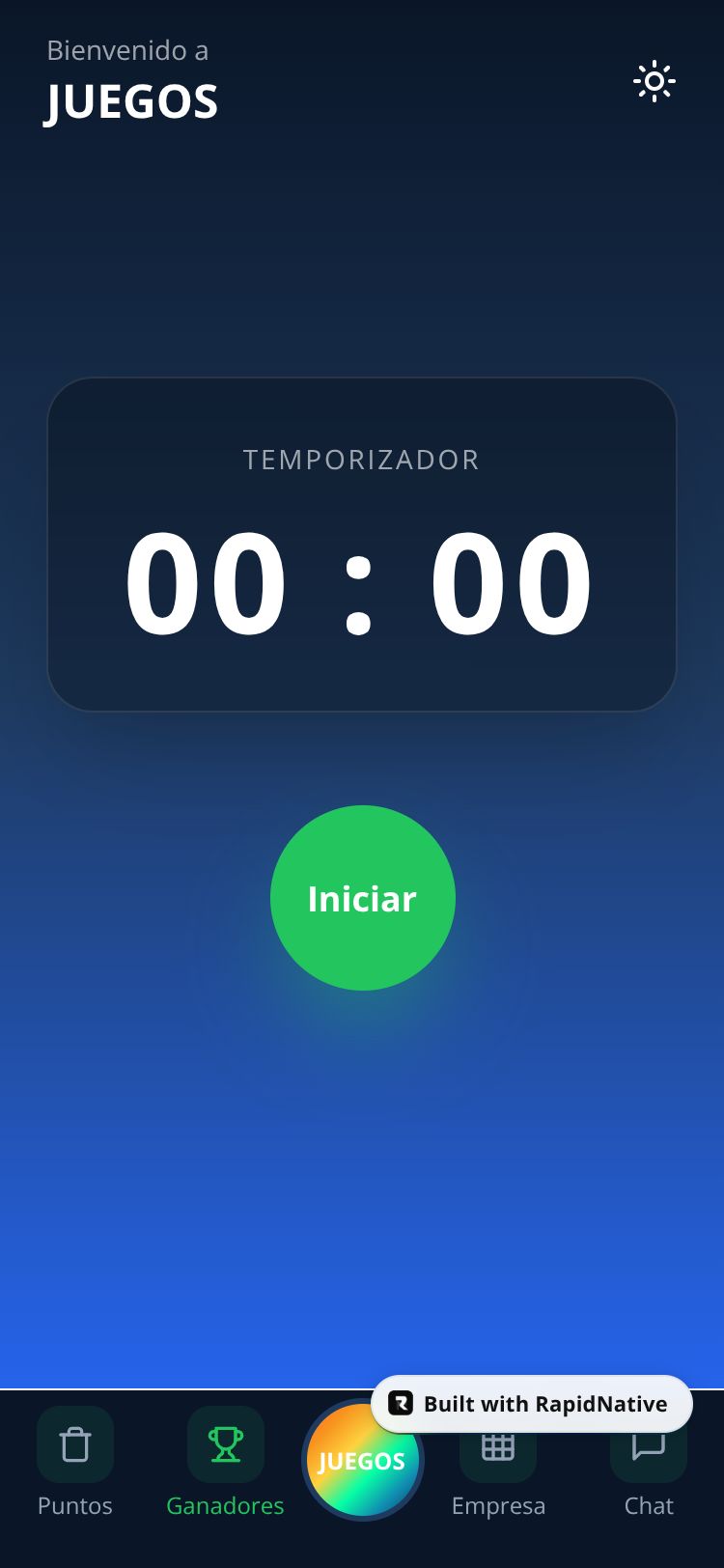Screen dimensions: 724x1568
Task: Toggle the light theme sun icon
Action: point(654,81)
